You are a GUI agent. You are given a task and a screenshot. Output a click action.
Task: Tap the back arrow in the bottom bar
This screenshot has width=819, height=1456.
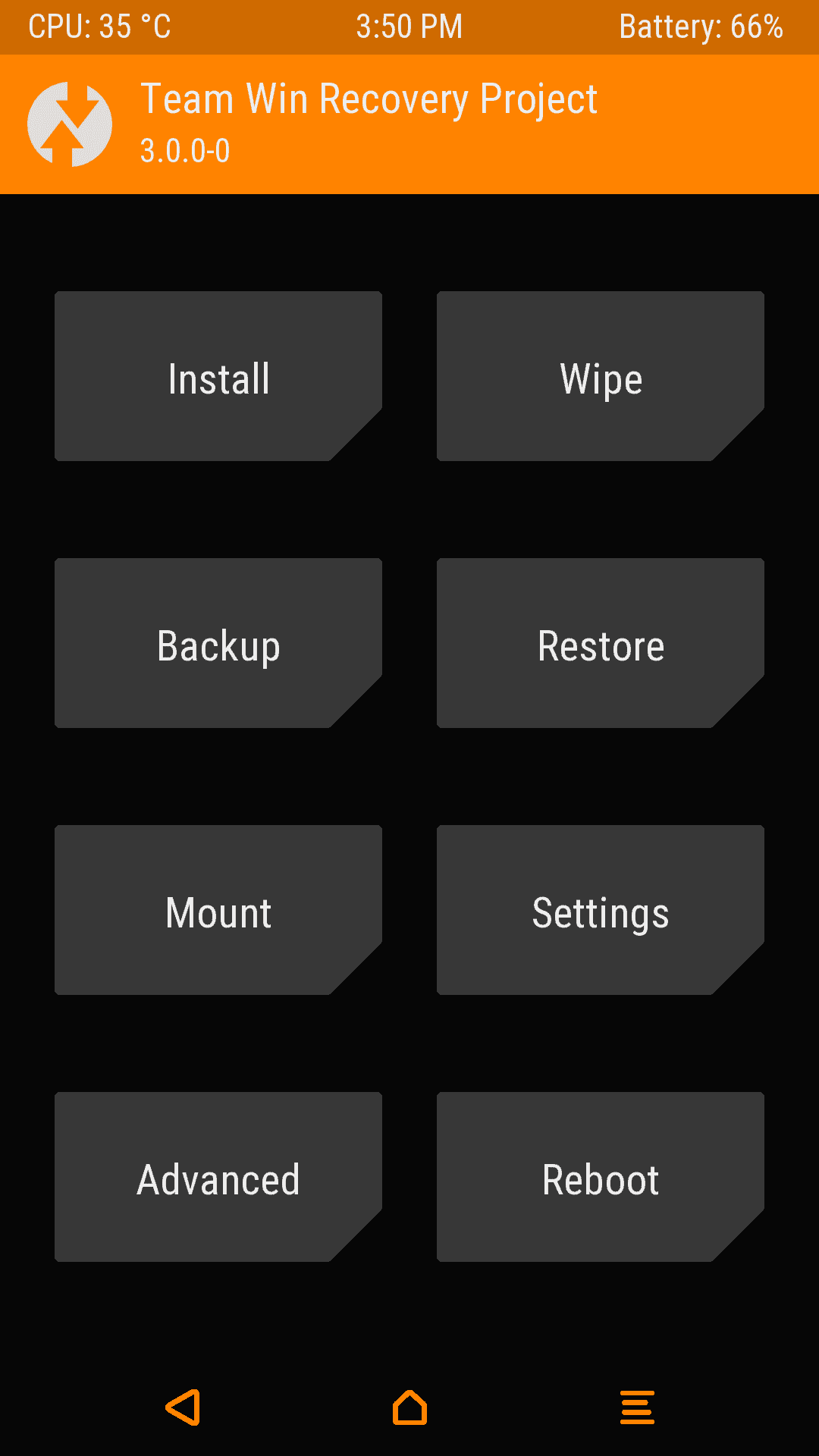pyautogui.click(x=183, y=1407)
